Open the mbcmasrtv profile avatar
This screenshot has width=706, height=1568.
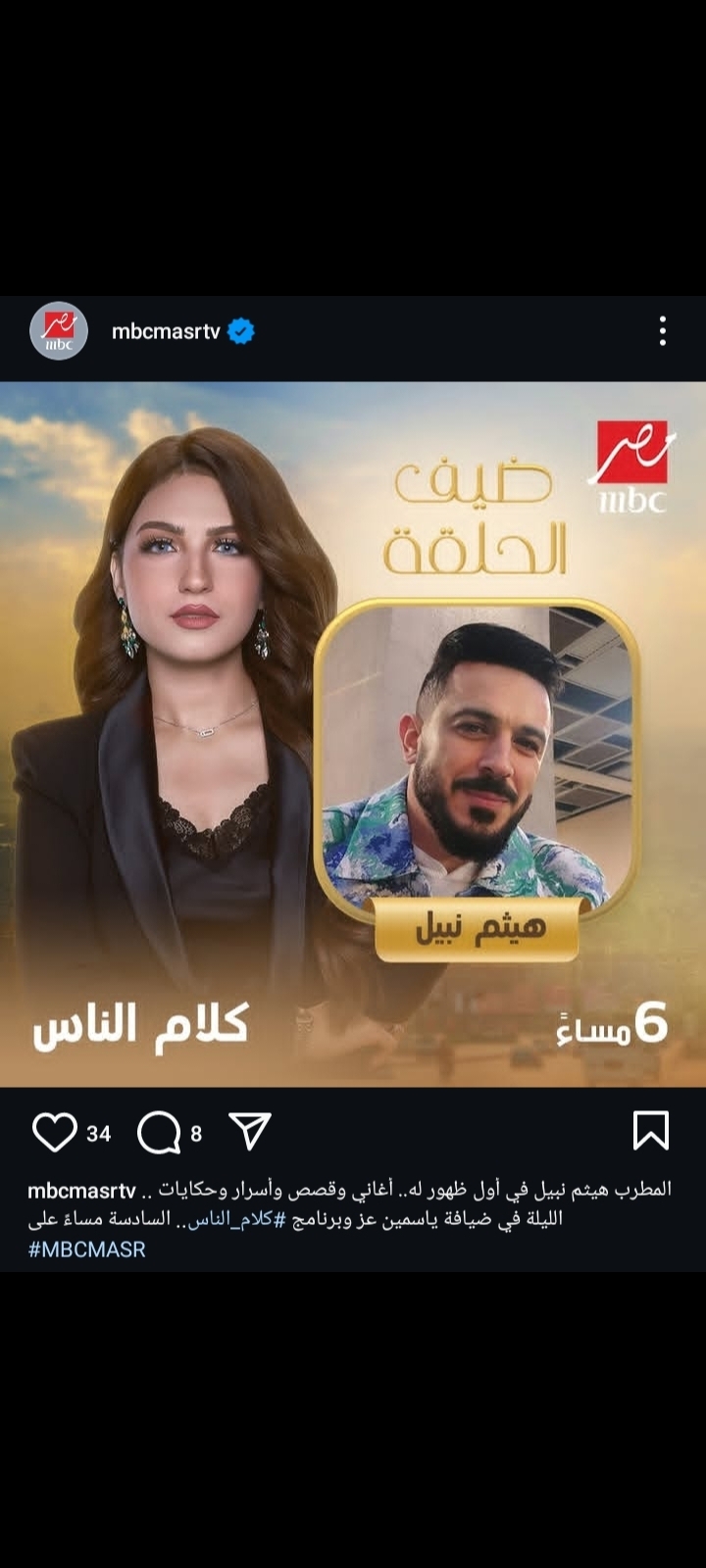pos(59,331)
